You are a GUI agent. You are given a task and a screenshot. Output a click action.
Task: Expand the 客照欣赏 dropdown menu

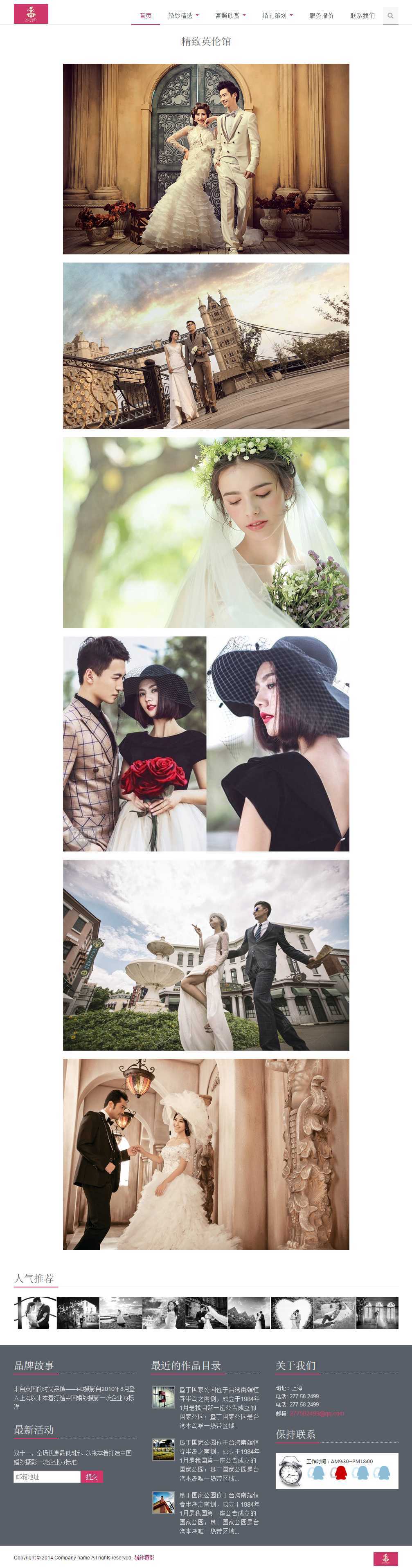230,16
